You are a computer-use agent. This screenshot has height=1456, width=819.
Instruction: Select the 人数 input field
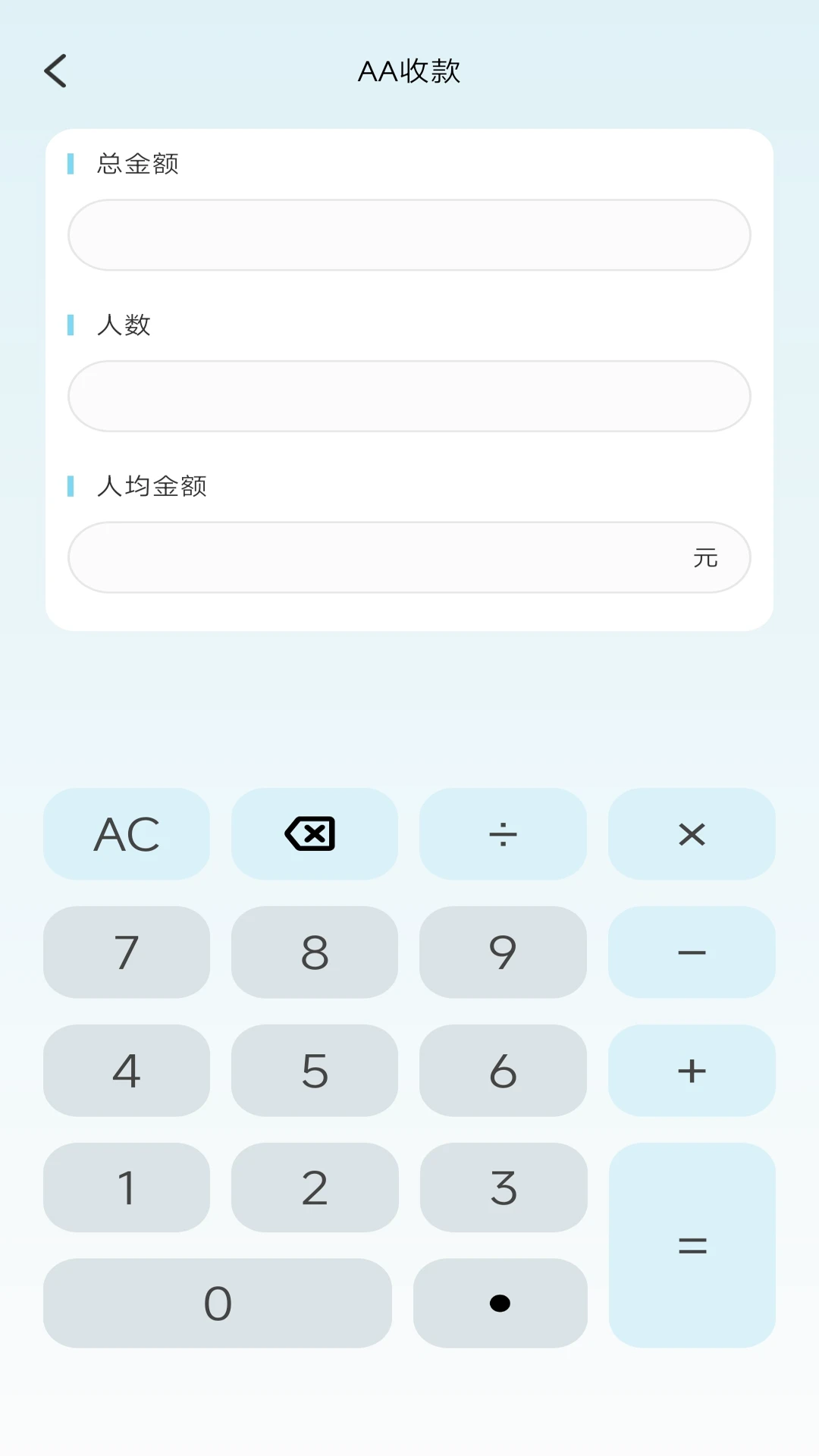click(409, 396)
